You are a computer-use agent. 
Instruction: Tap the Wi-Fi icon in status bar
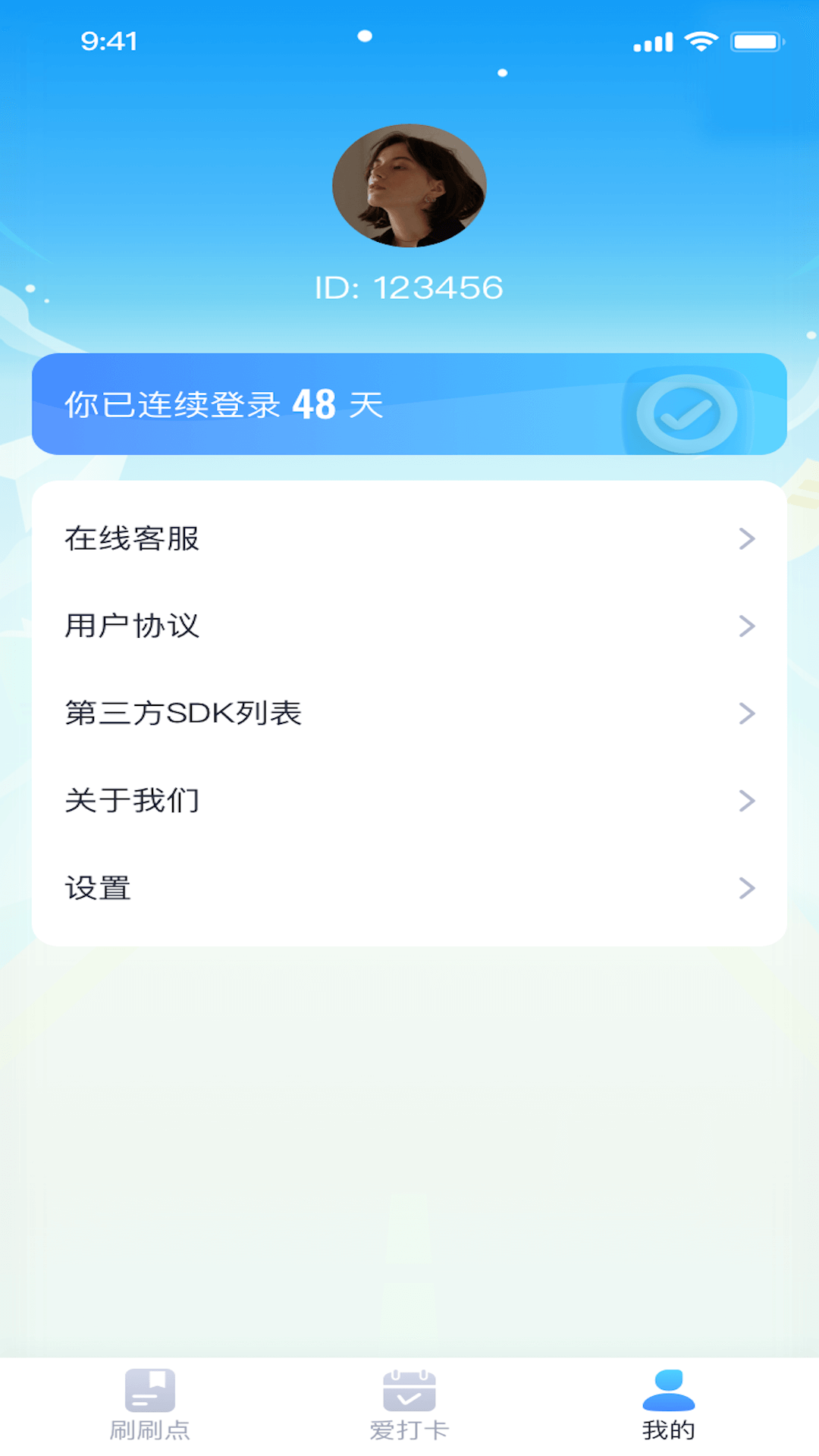701,42
